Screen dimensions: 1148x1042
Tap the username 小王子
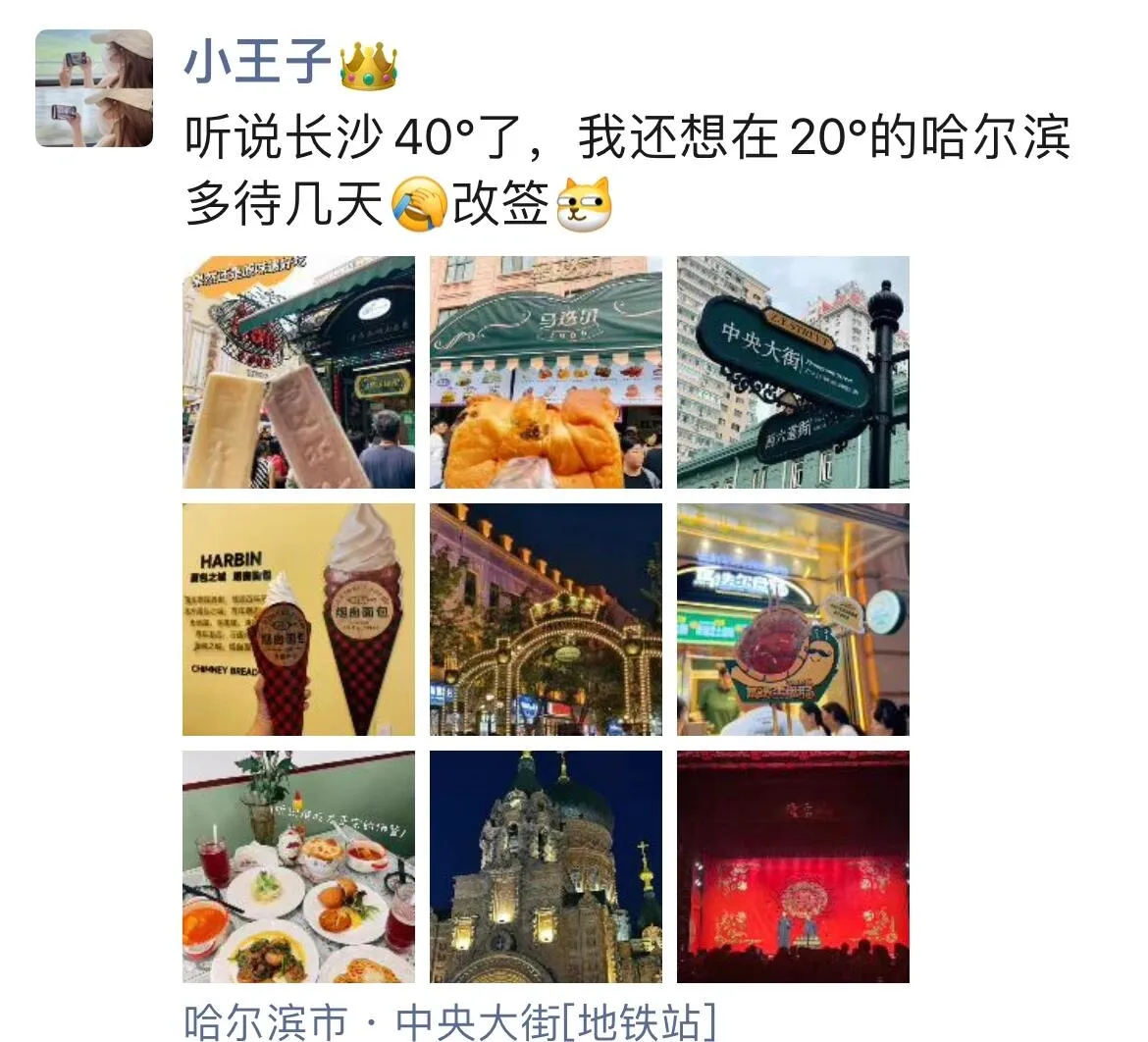pyautogui.click(x=258, y=63)
